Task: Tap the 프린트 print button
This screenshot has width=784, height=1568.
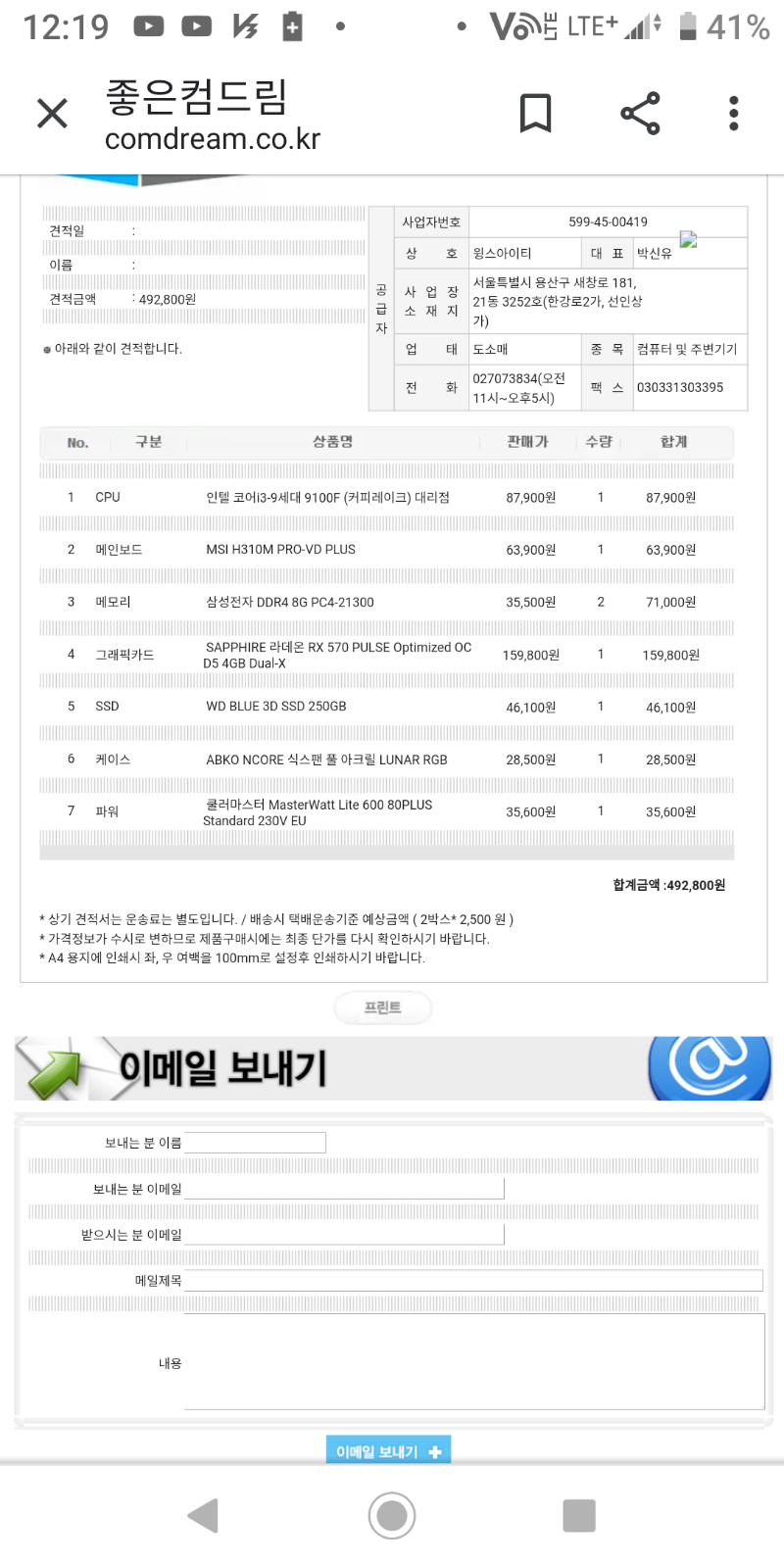Action: [x=382, y=1007]
